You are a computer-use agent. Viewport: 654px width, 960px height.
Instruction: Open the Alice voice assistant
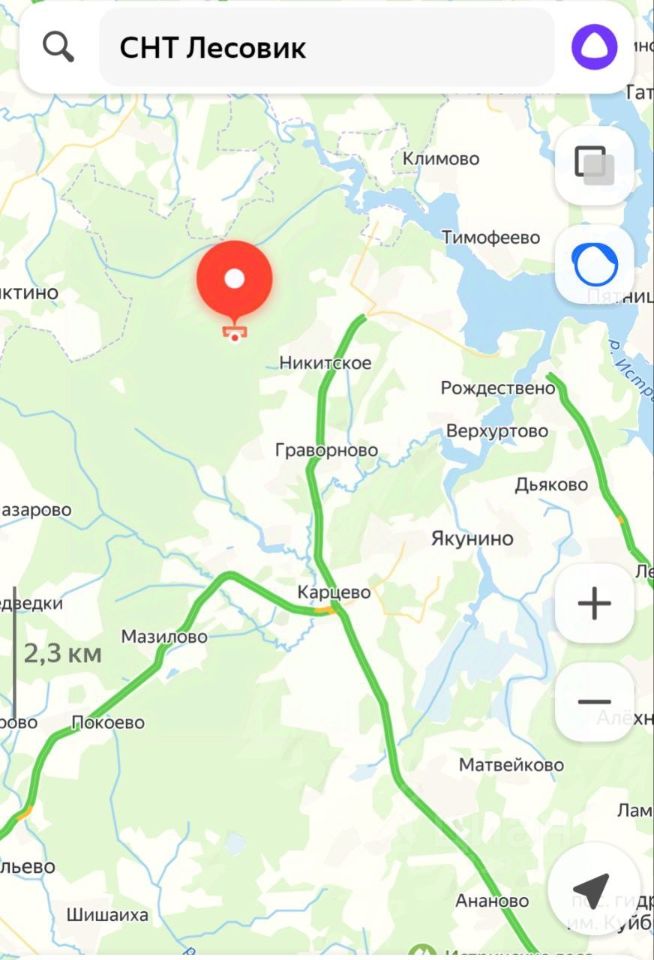coord(594,46)
